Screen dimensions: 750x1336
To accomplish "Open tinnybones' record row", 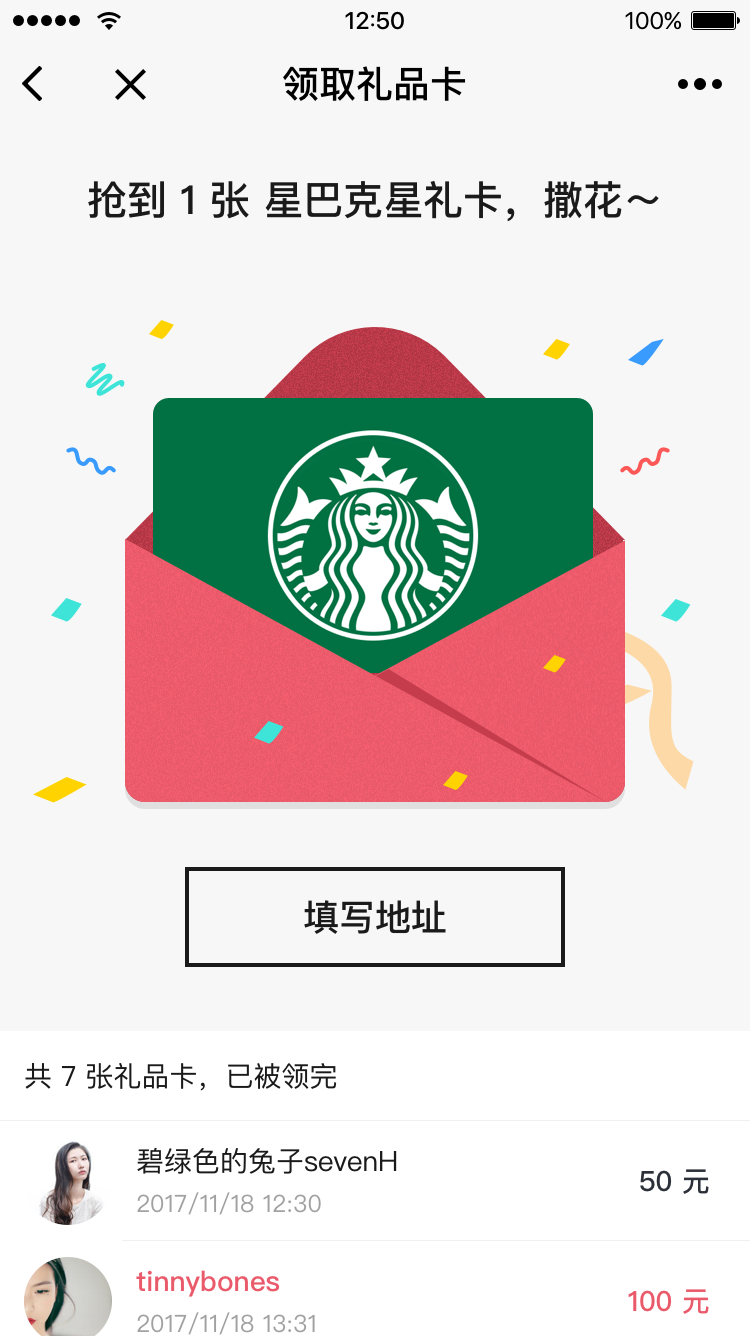I will click(x=375, y=1295).
